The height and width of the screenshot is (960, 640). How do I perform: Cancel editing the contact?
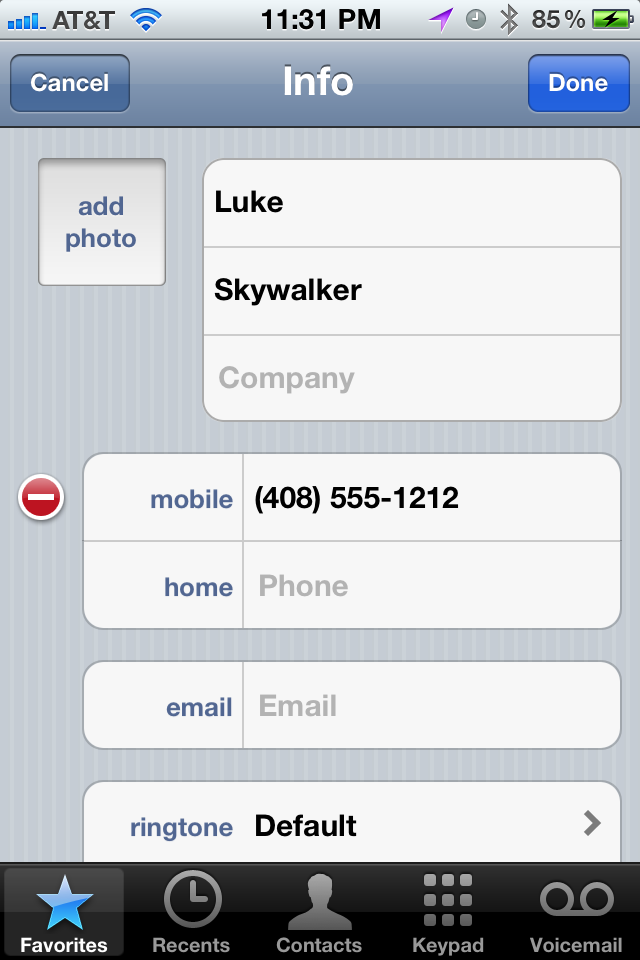coord(69,83)
